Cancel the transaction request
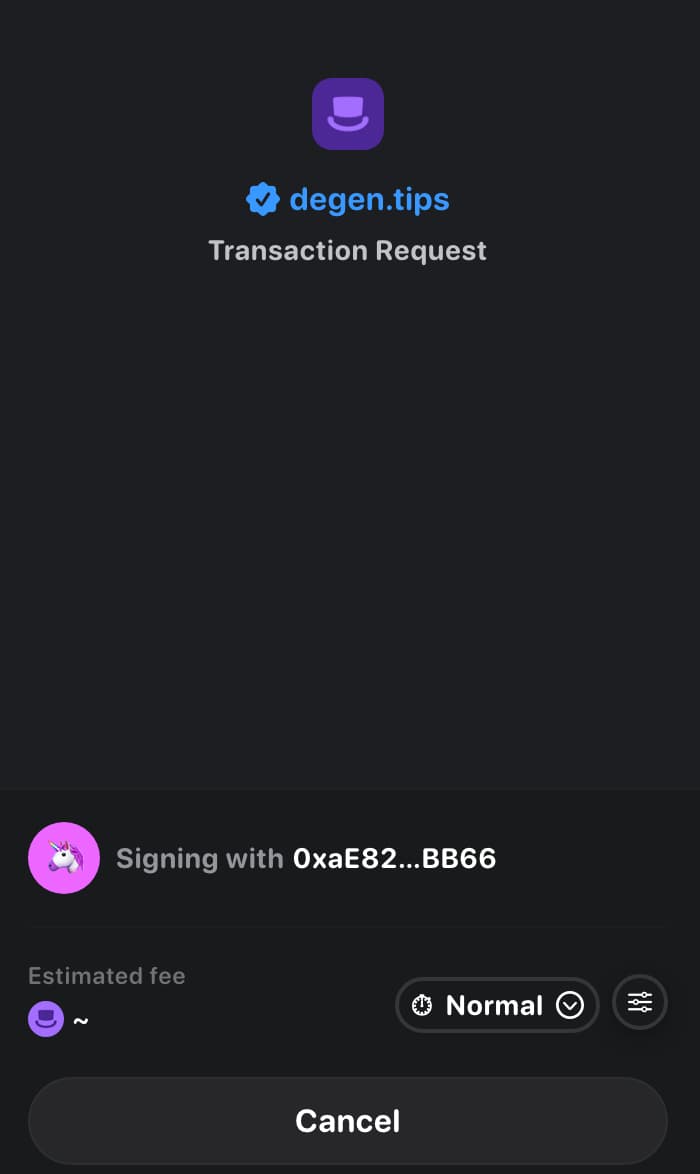The width and height of the screenshot is (700, 1174). 348,1120
